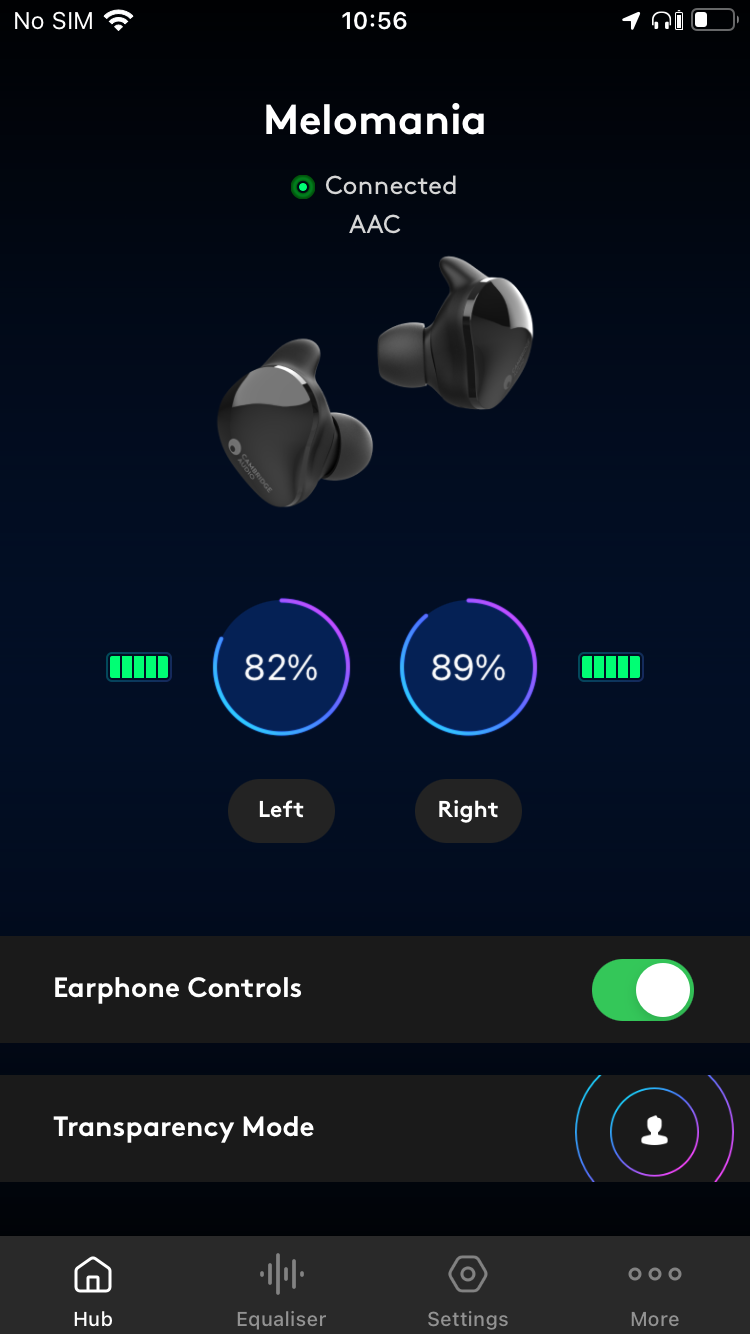Select the right earbud battery icon
750x1334 pixels.
coord(611,666)
